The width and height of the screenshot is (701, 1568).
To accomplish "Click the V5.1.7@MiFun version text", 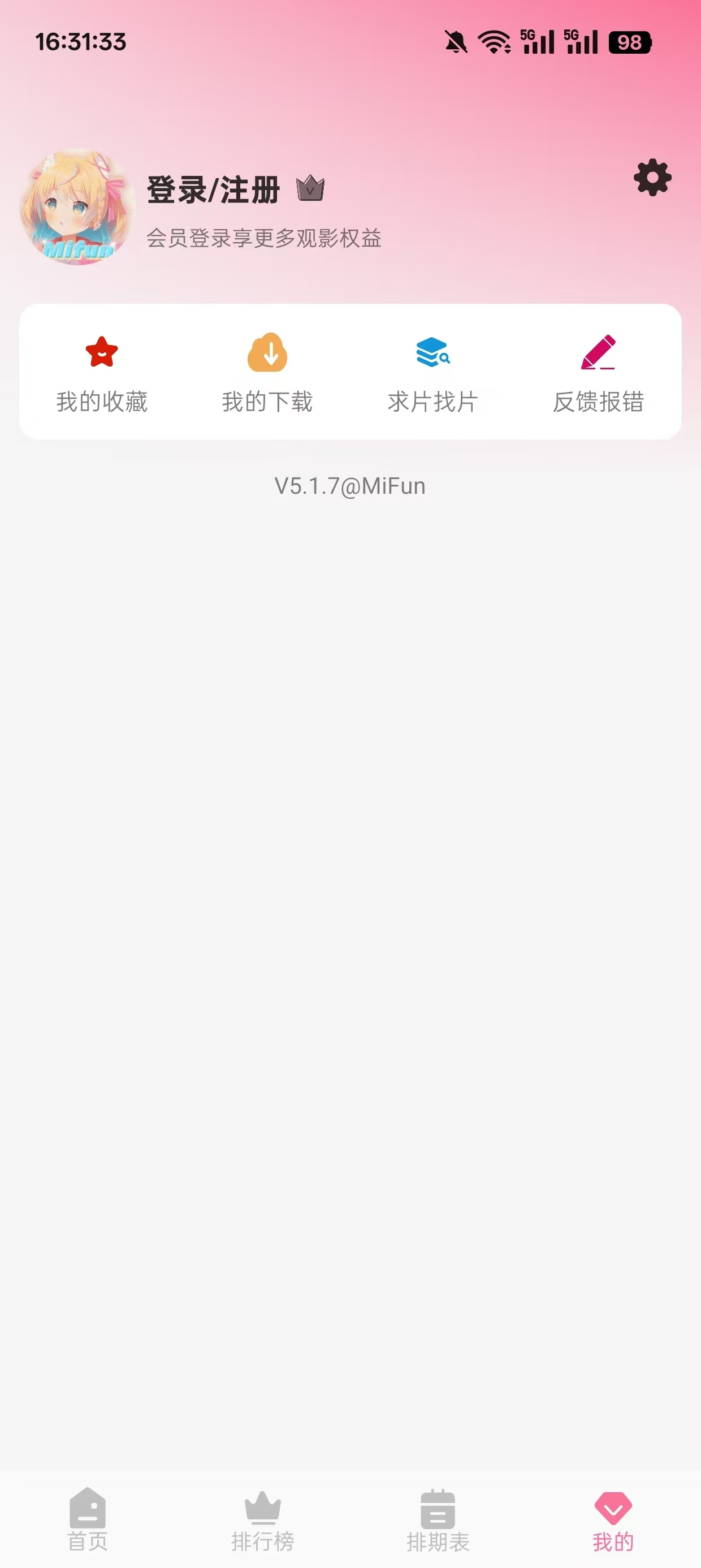I will [x=350, y=485].
